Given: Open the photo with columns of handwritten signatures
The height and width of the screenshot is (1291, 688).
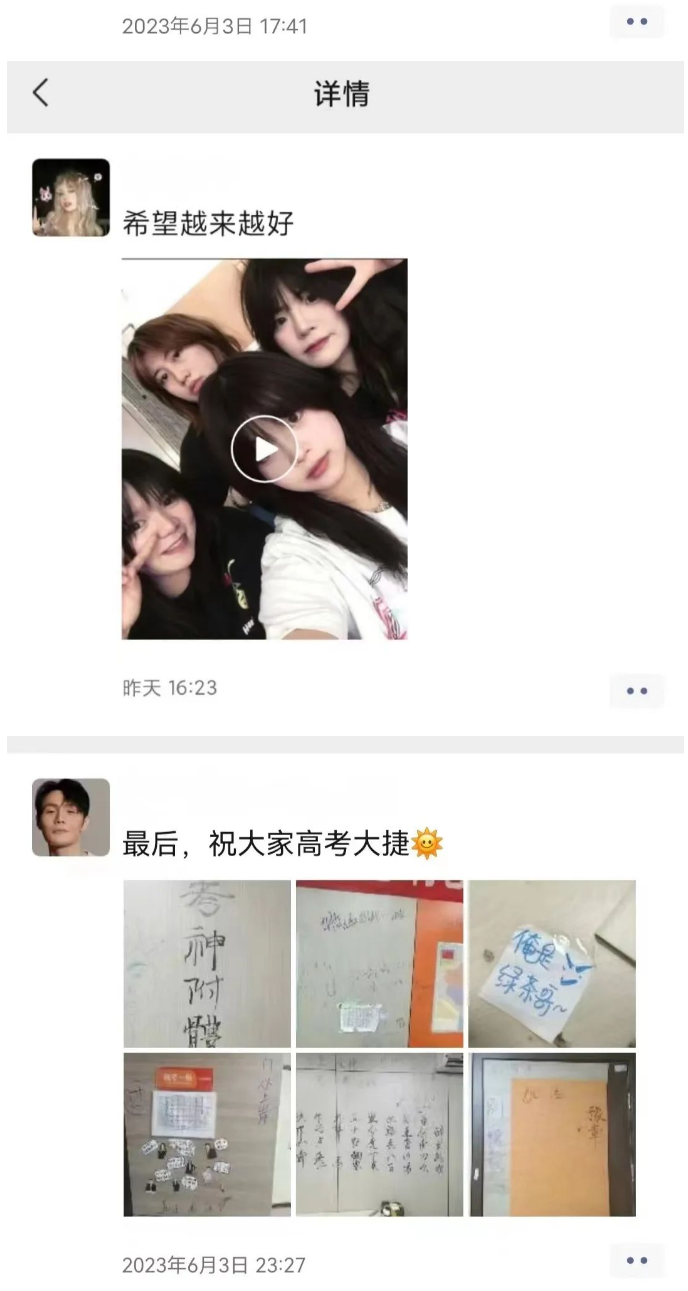Looking at the screenshot, I should pos(379,1134).
